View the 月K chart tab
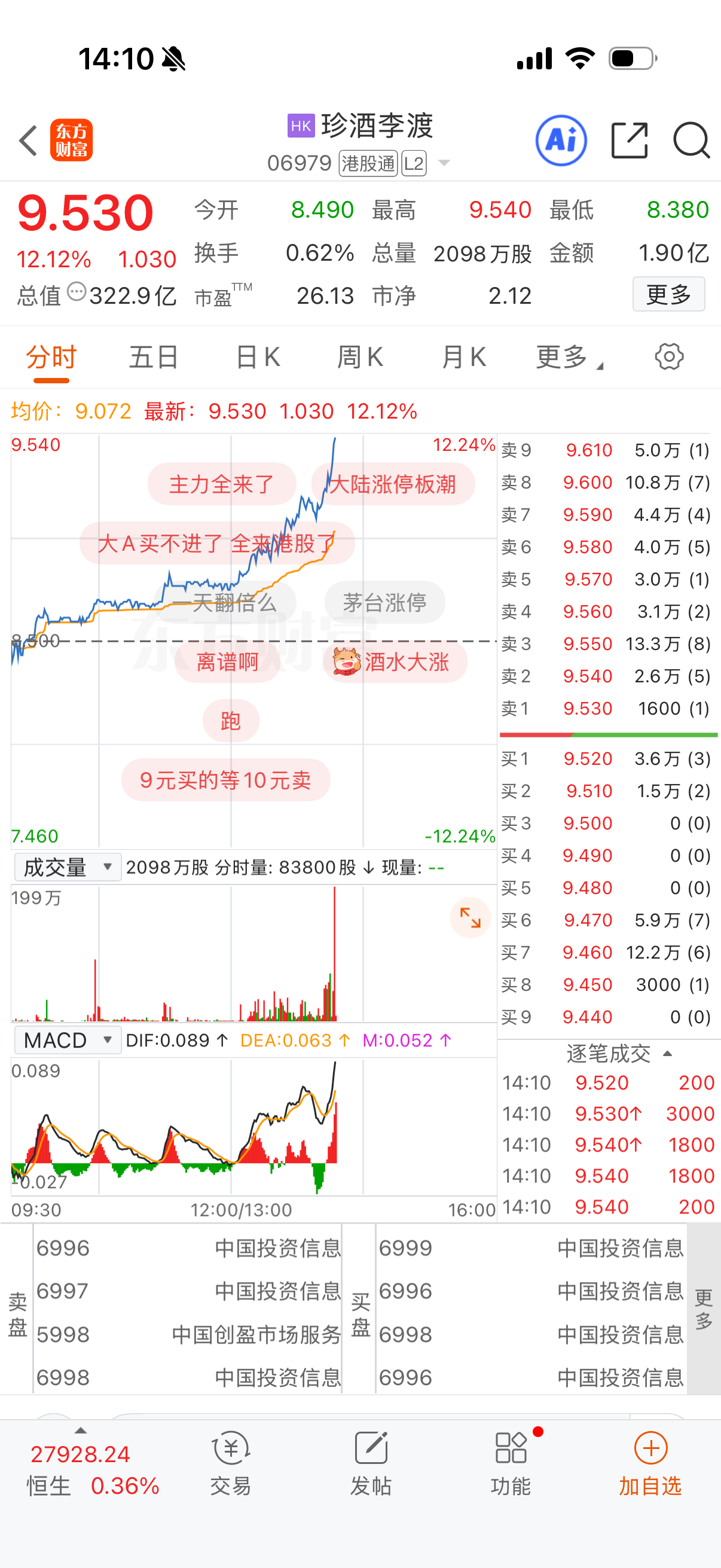 coord(464,357)
